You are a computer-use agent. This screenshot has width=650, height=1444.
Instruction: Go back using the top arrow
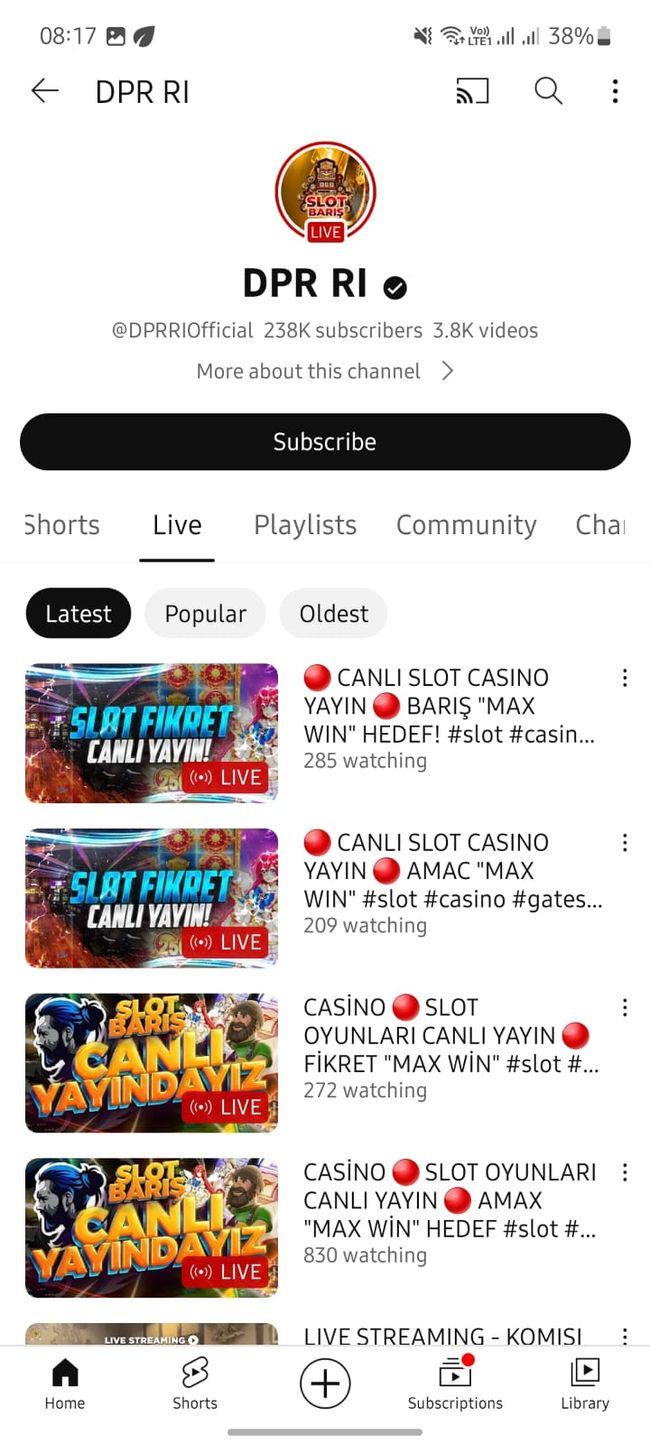pos(45,92)
